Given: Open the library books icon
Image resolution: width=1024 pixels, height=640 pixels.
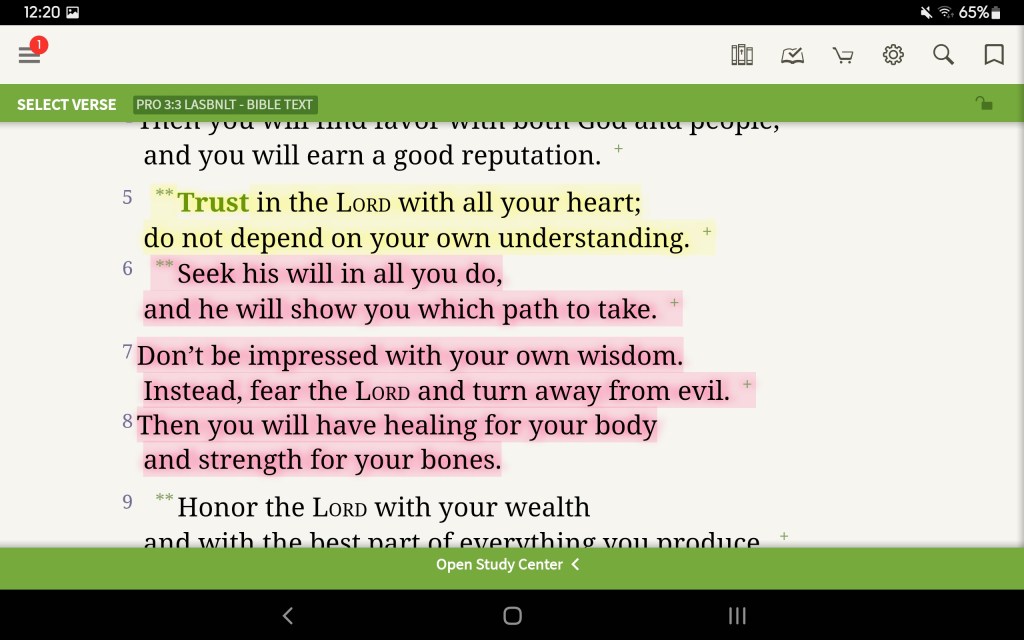Looking at the screenshot, I should coord(742,55).
